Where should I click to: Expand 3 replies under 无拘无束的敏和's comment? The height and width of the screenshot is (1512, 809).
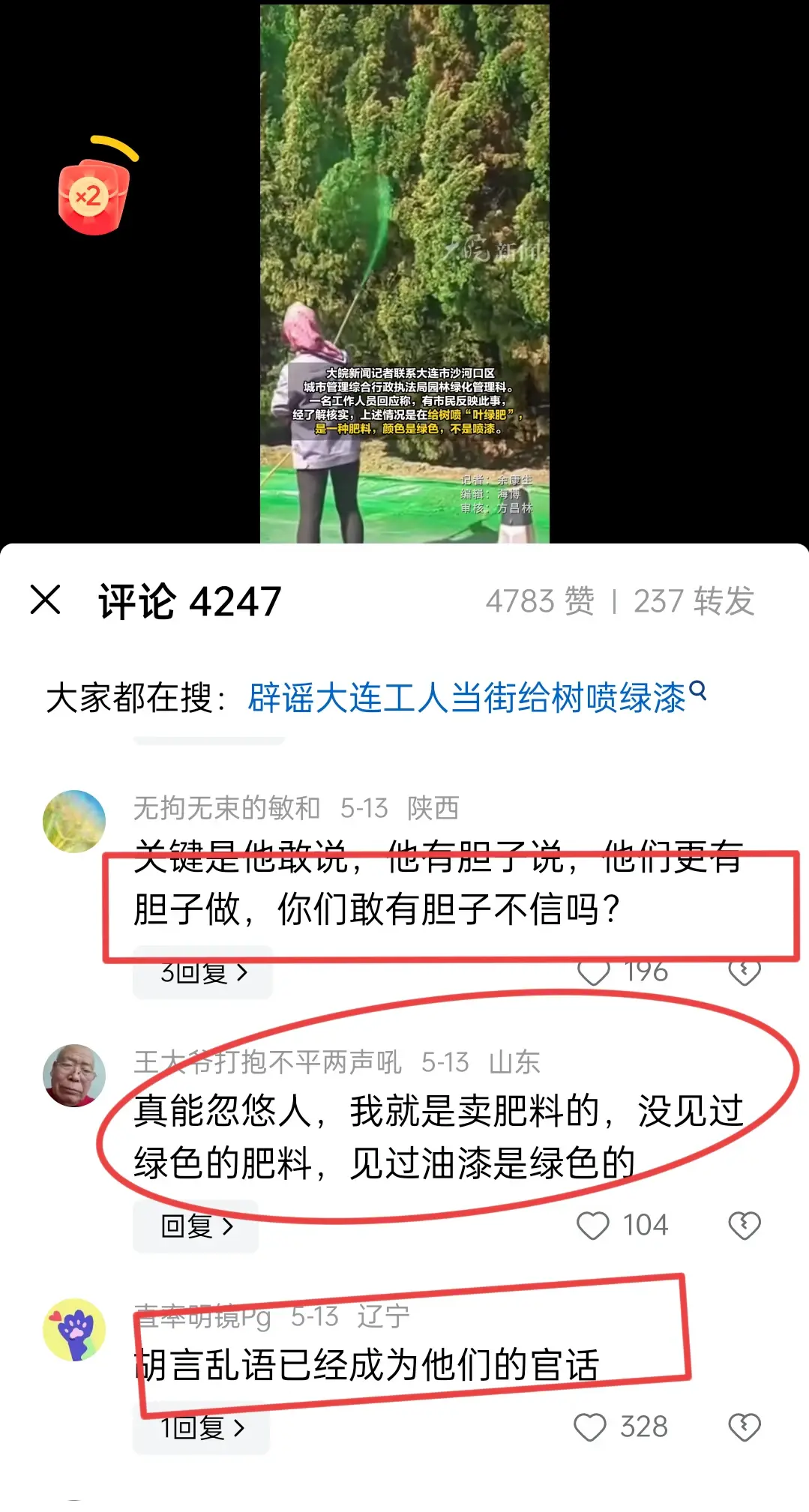tap(202, 973)
